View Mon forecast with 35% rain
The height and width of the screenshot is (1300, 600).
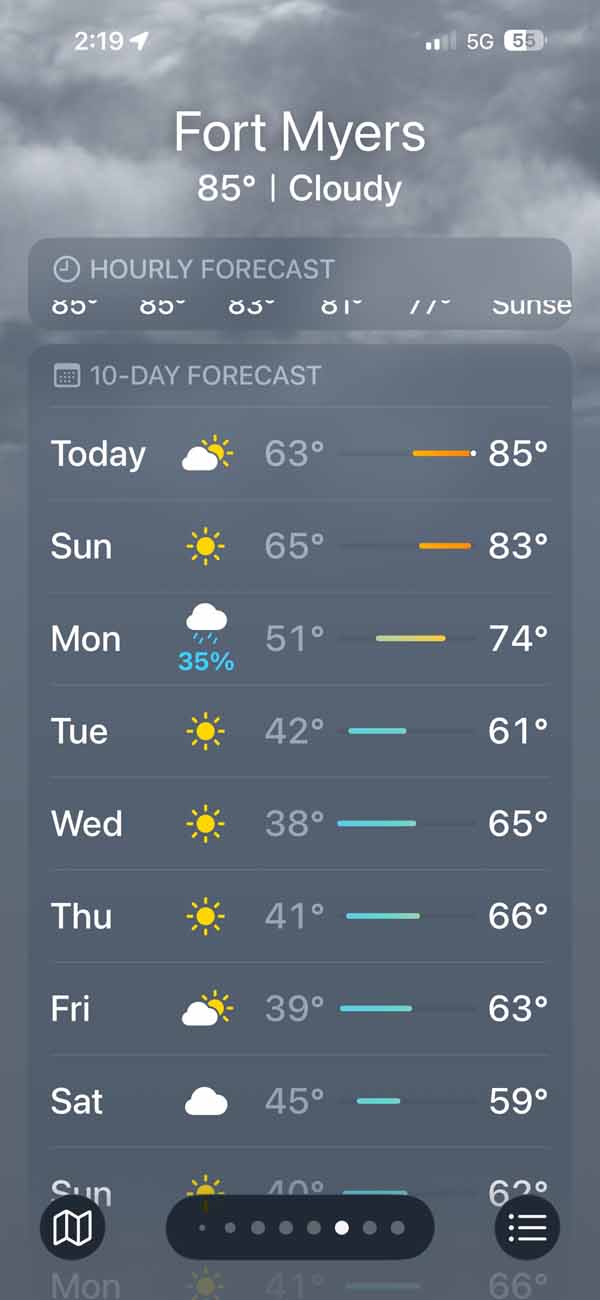[x=300, y=639]
